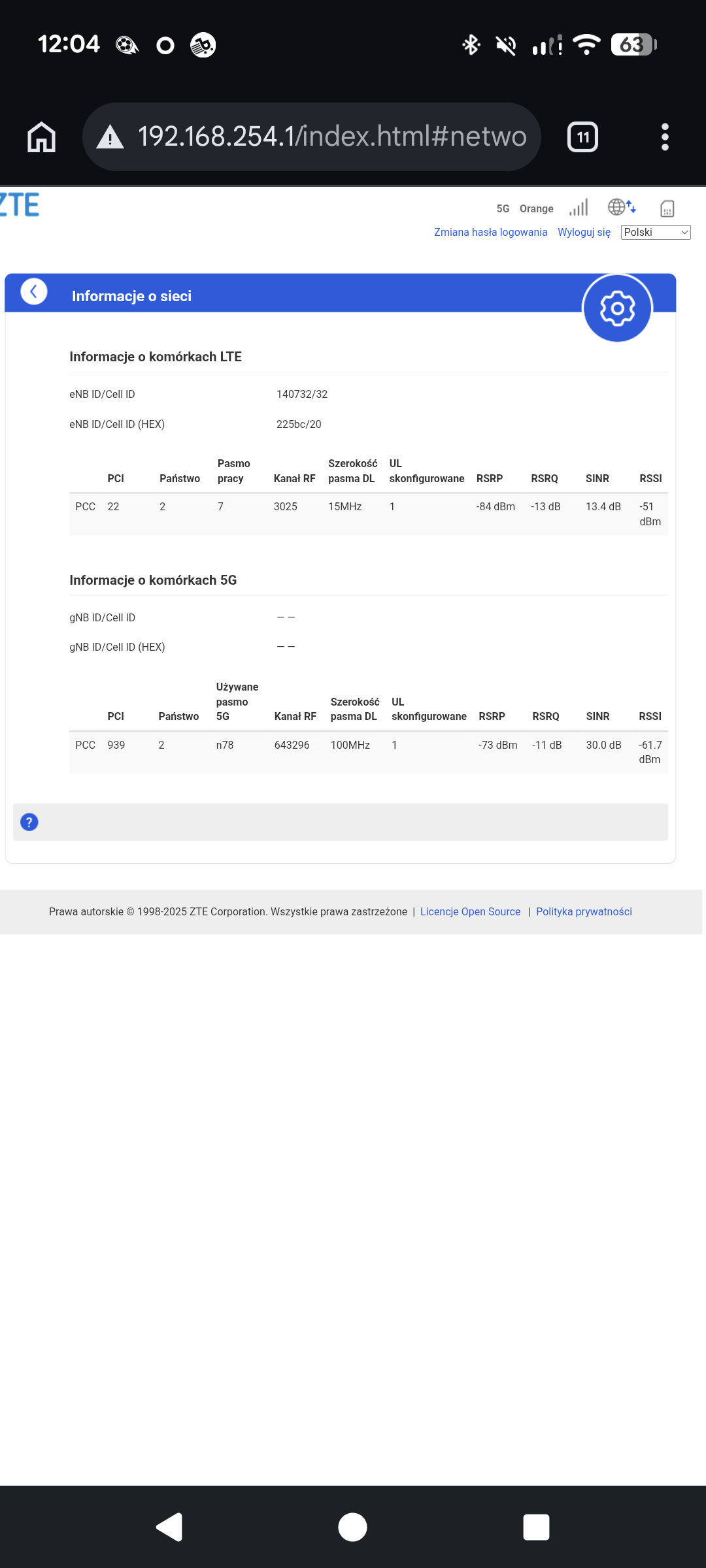Tap the system back button

[169, 1527]
